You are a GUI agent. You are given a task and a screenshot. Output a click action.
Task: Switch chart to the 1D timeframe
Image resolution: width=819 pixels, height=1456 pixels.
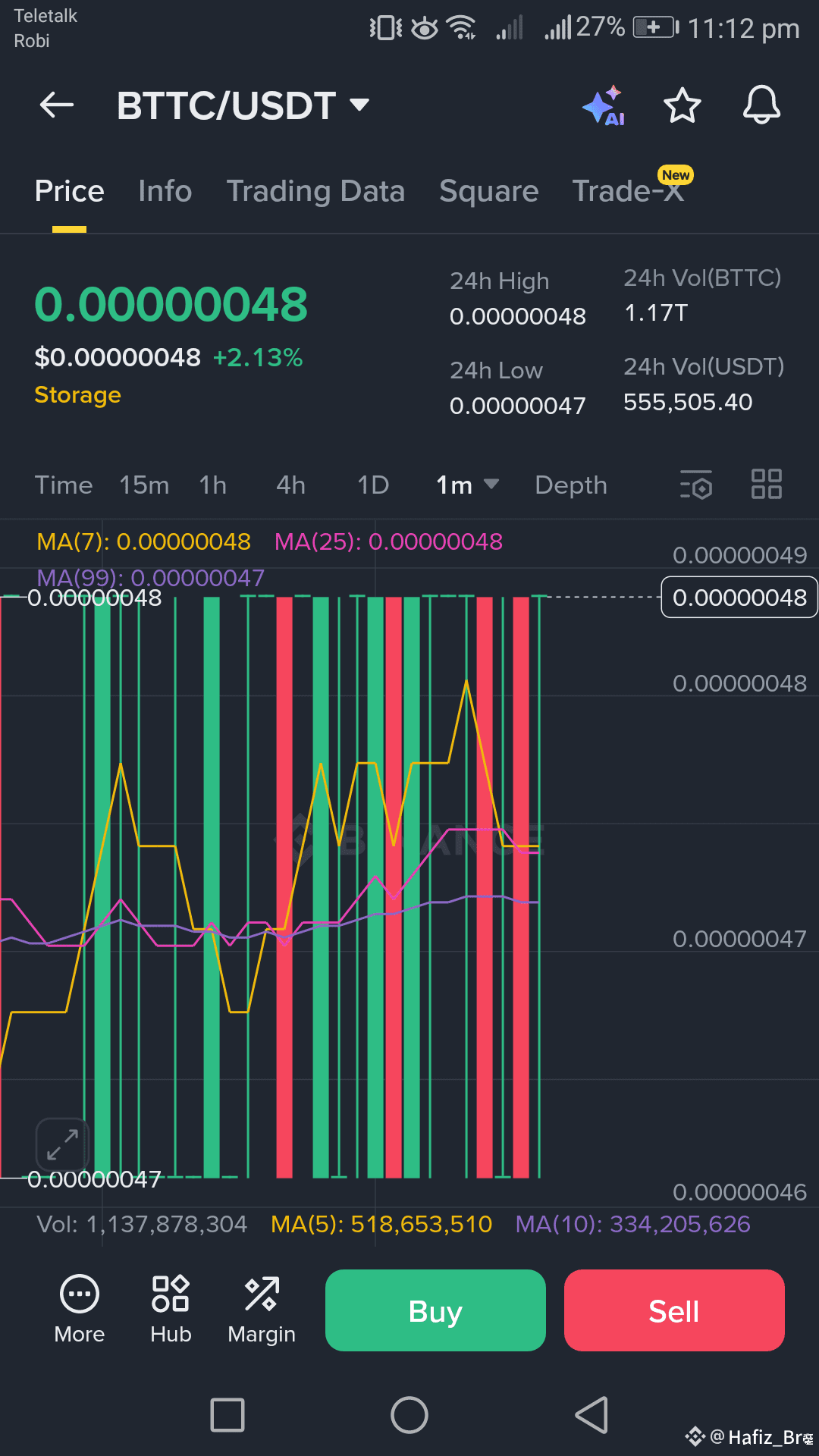coord(372,485)
